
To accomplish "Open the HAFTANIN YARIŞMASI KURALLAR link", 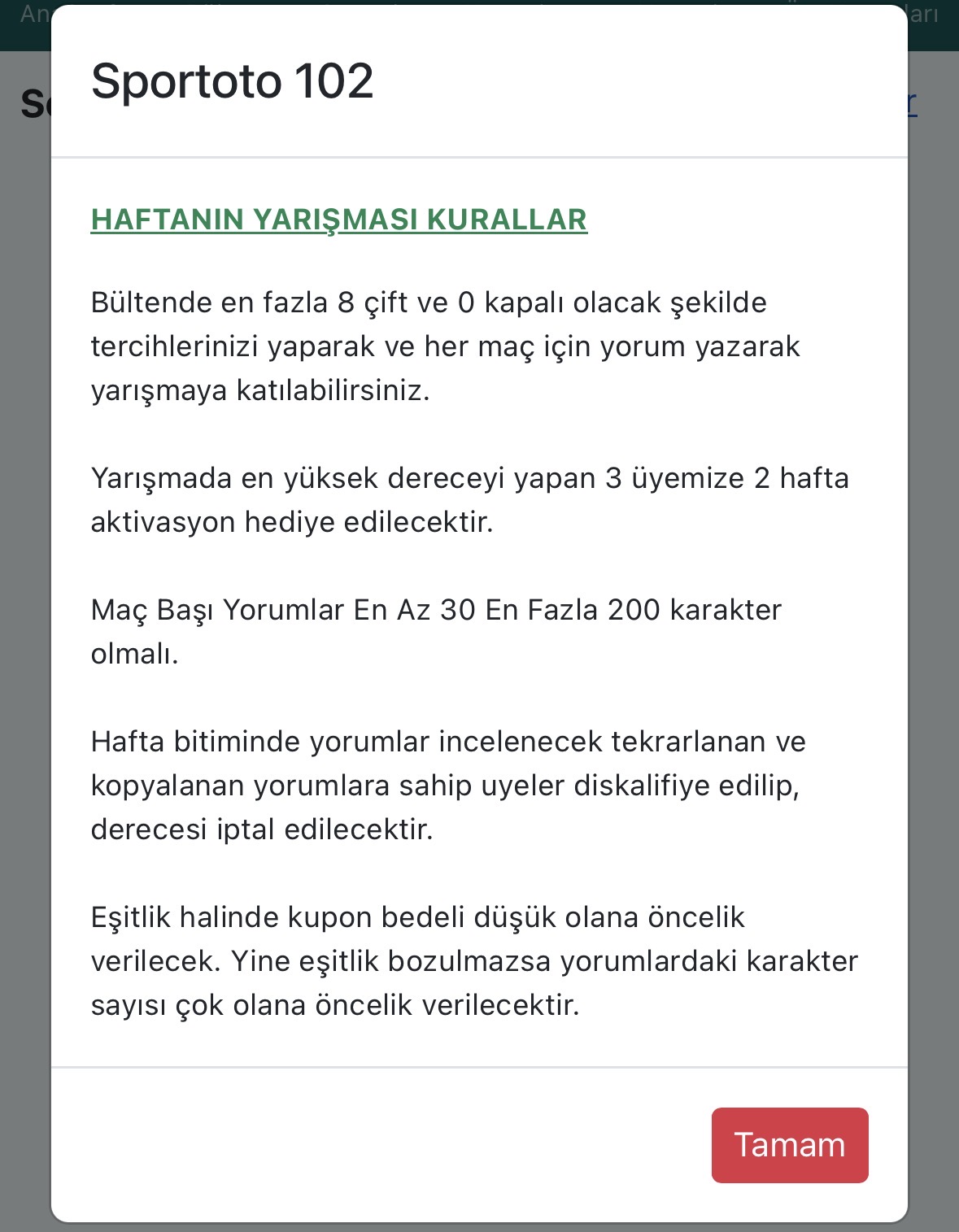I will pyautogui.click(x=339, y=220).
